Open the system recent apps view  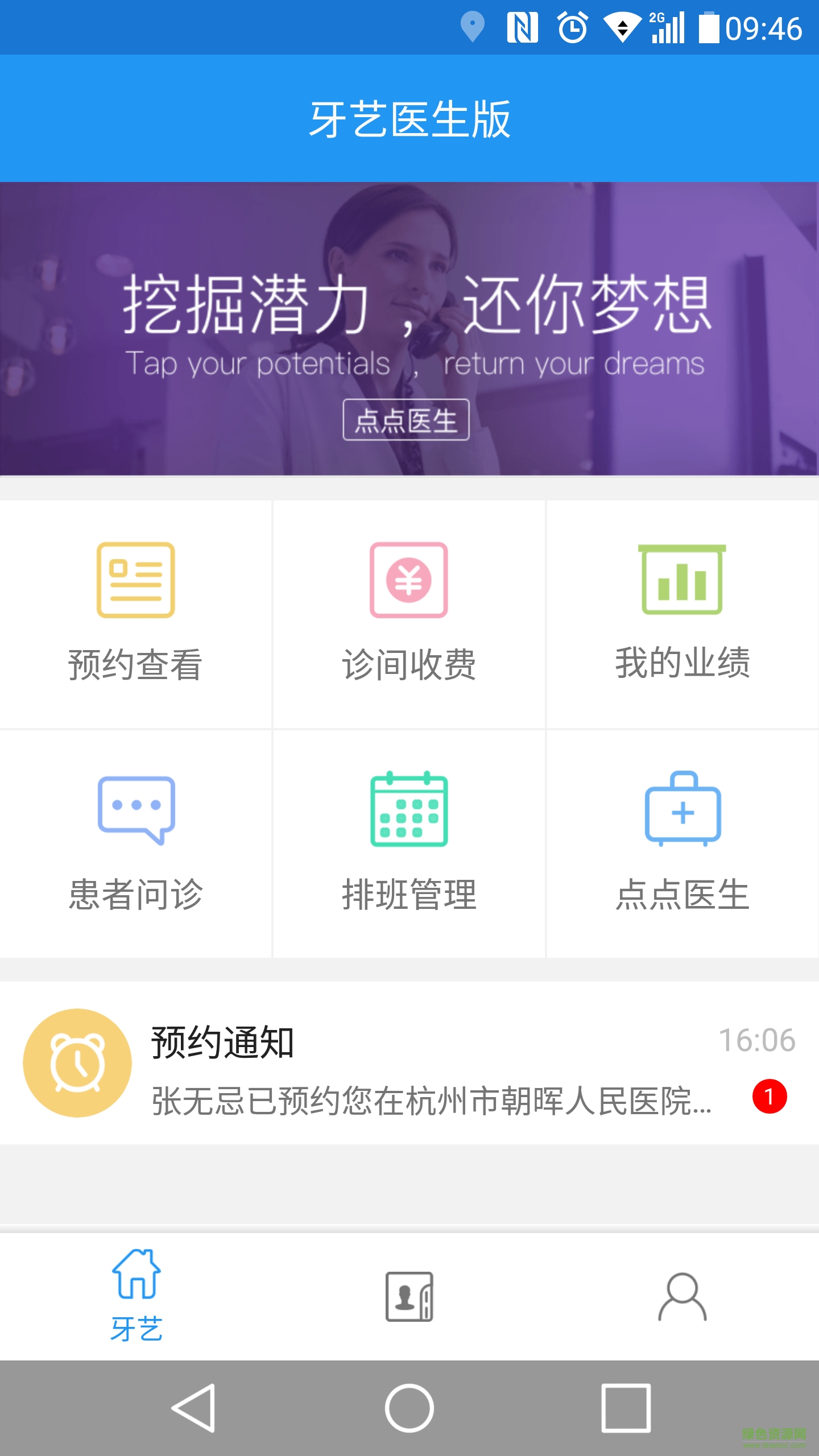coord(626,1408)
